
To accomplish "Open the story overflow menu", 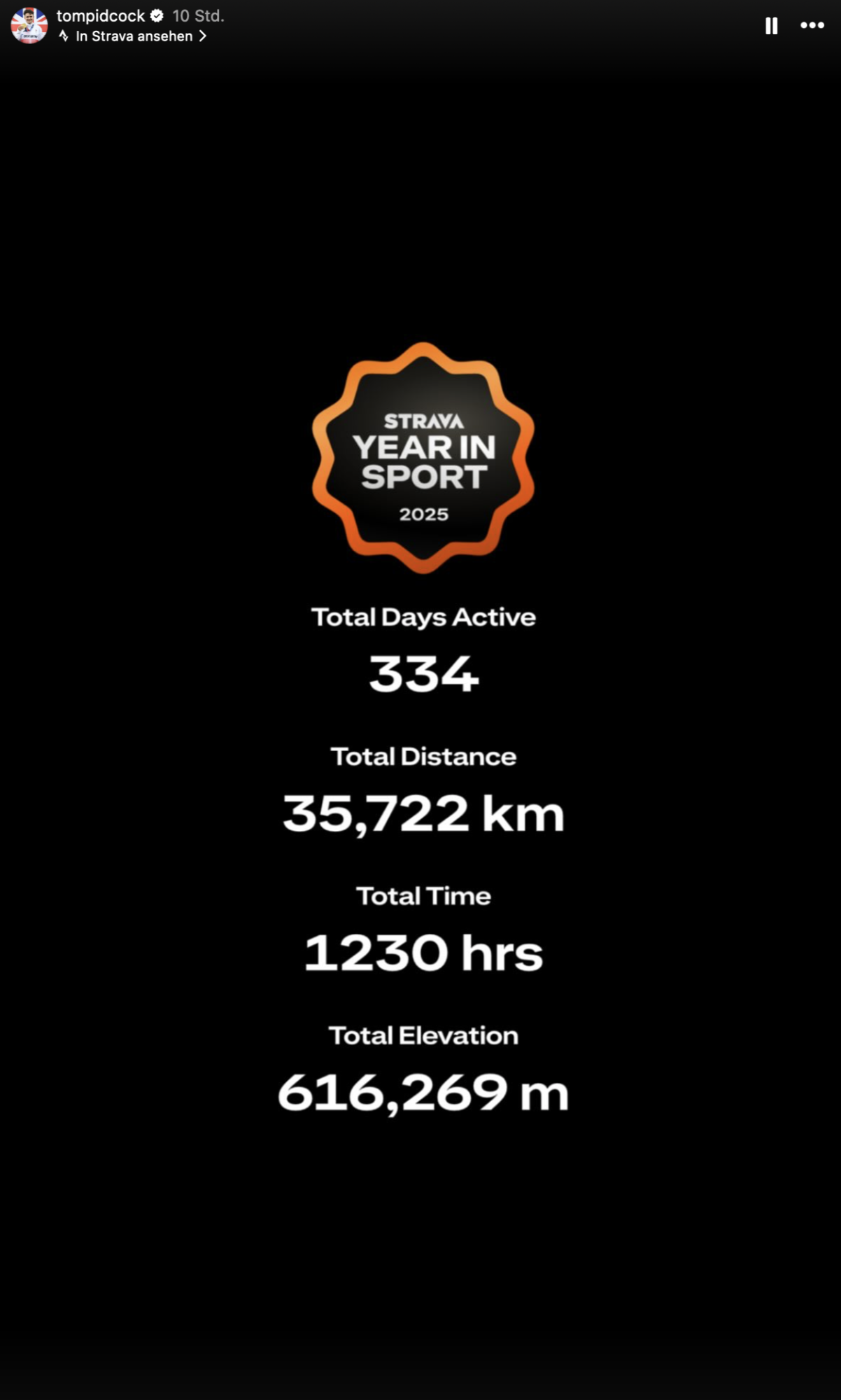I will 812,26.
